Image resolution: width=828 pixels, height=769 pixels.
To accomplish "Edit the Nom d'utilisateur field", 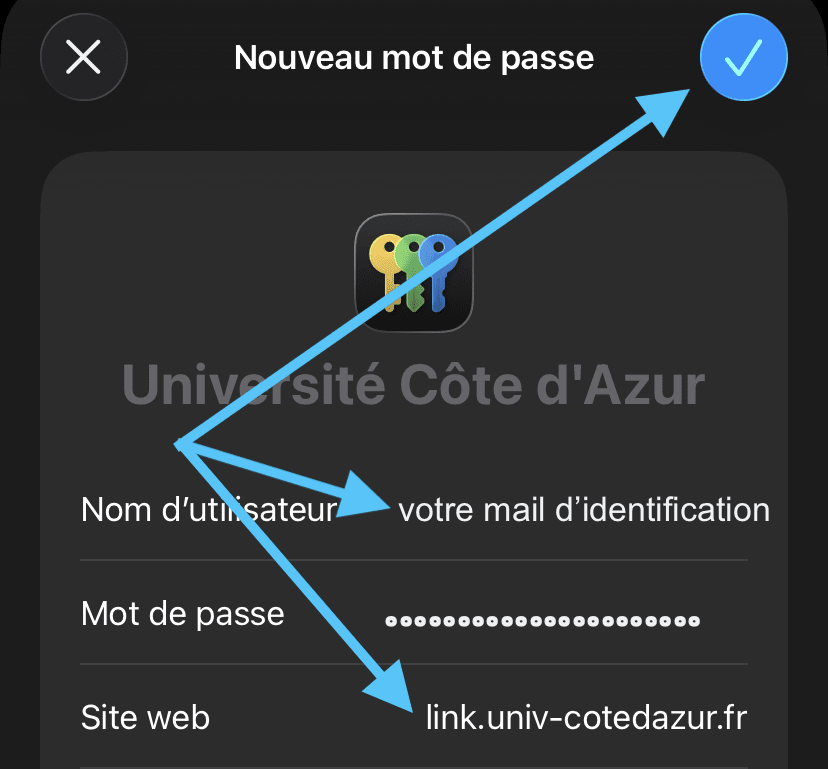I will 583,510.
